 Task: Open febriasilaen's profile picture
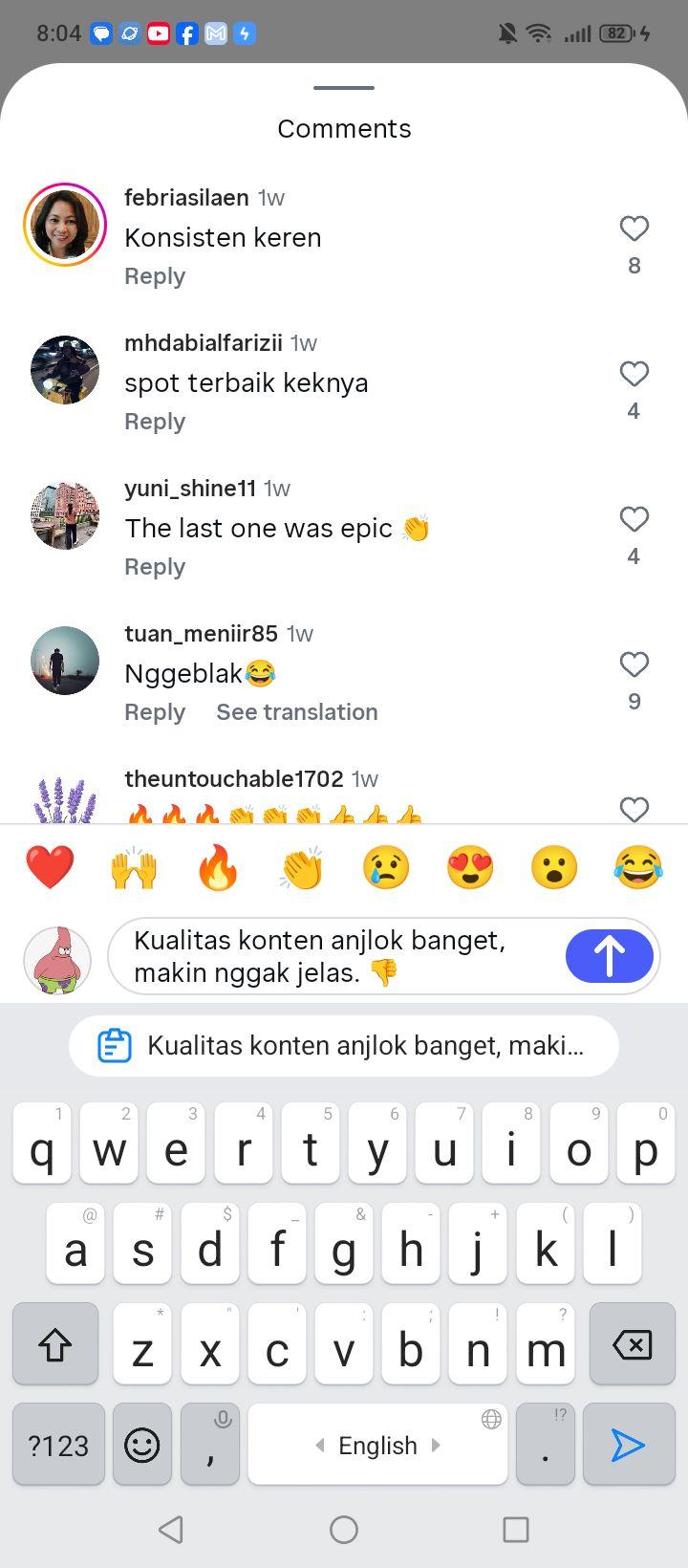pyautogui.click(x=65, y=225)
